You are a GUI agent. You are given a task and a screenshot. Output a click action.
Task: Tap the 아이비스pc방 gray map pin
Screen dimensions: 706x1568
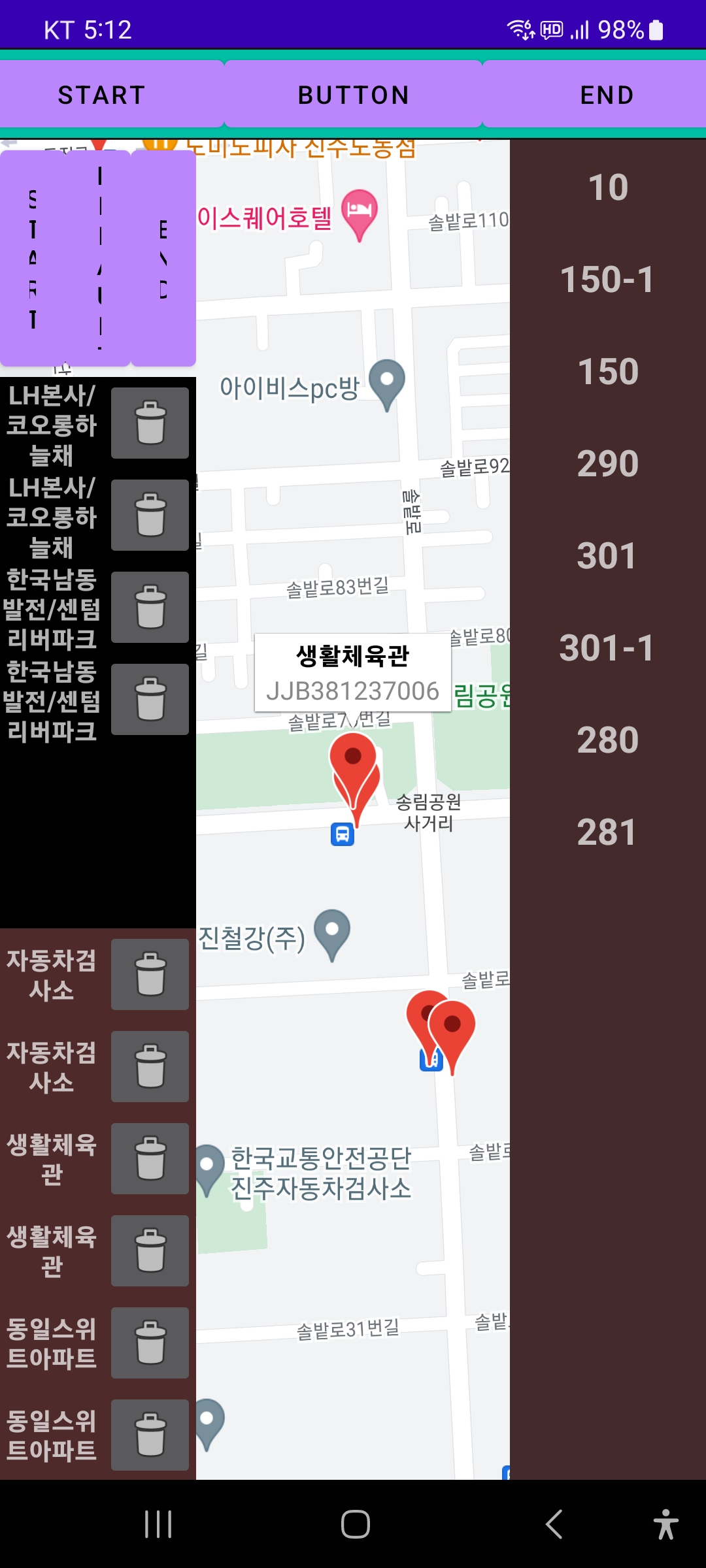click(x=387, y=381)
